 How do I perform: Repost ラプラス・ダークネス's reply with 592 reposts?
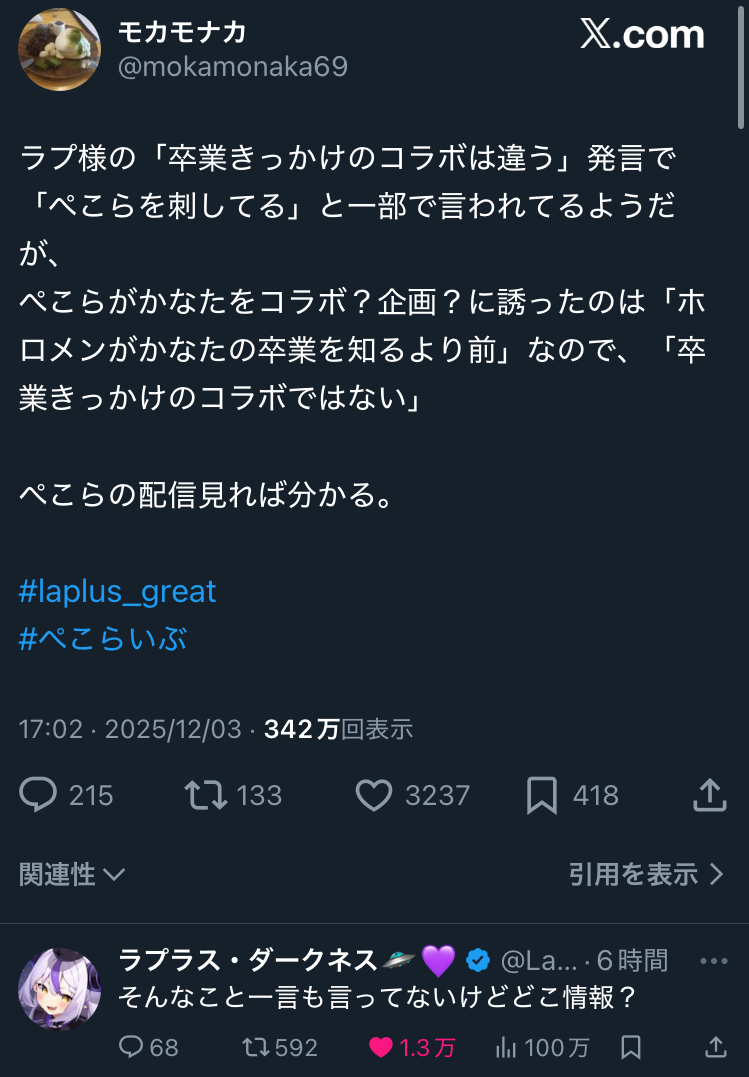[x=256, y=1047]
